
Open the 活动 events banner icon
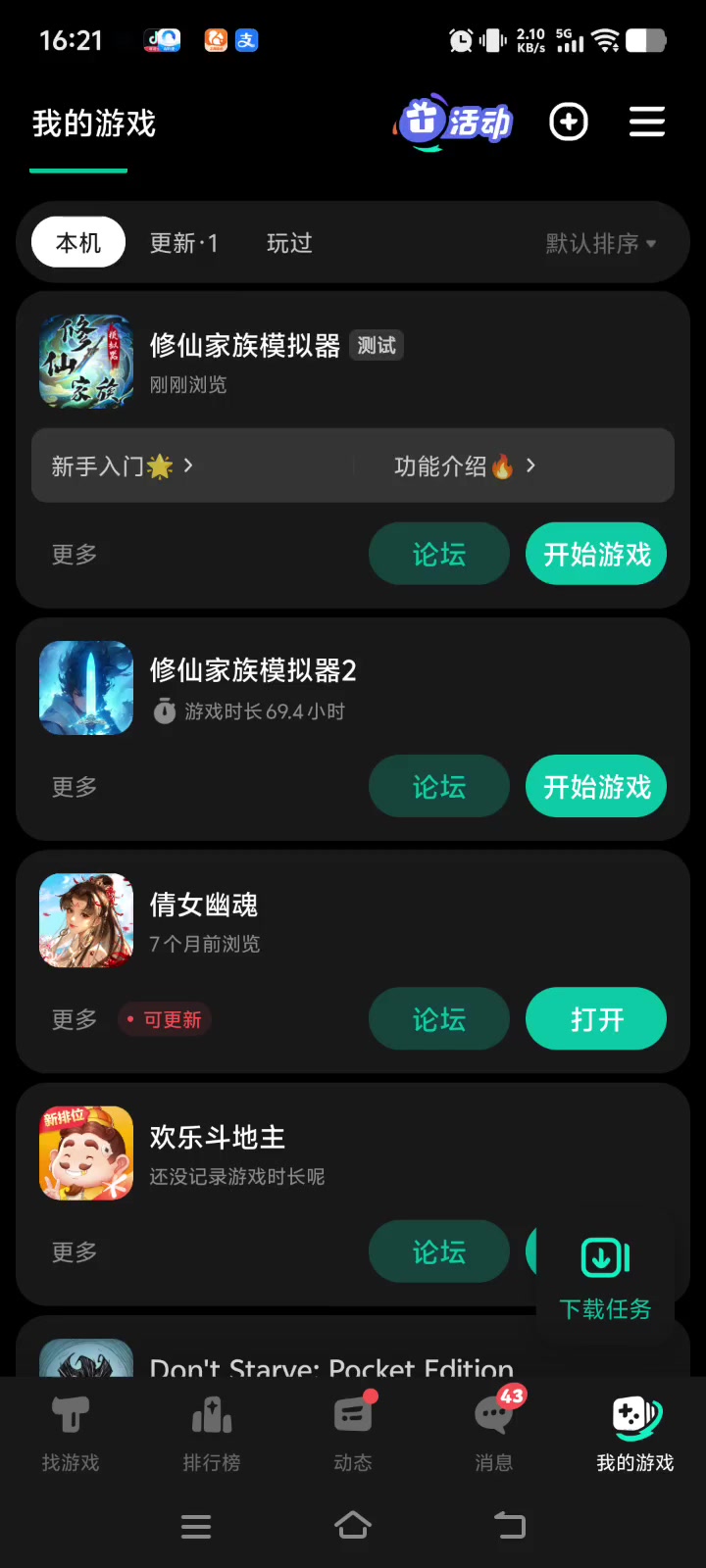454,122
